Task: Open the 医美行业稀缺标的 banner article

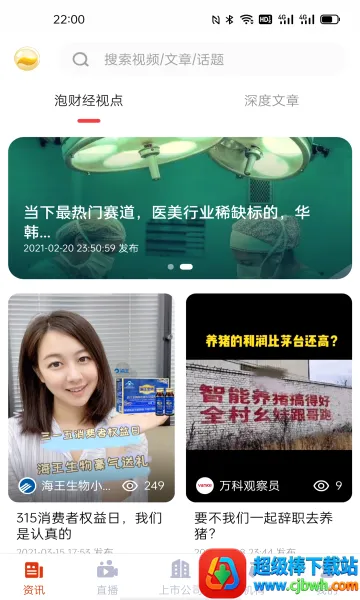Action: [180, 208]
